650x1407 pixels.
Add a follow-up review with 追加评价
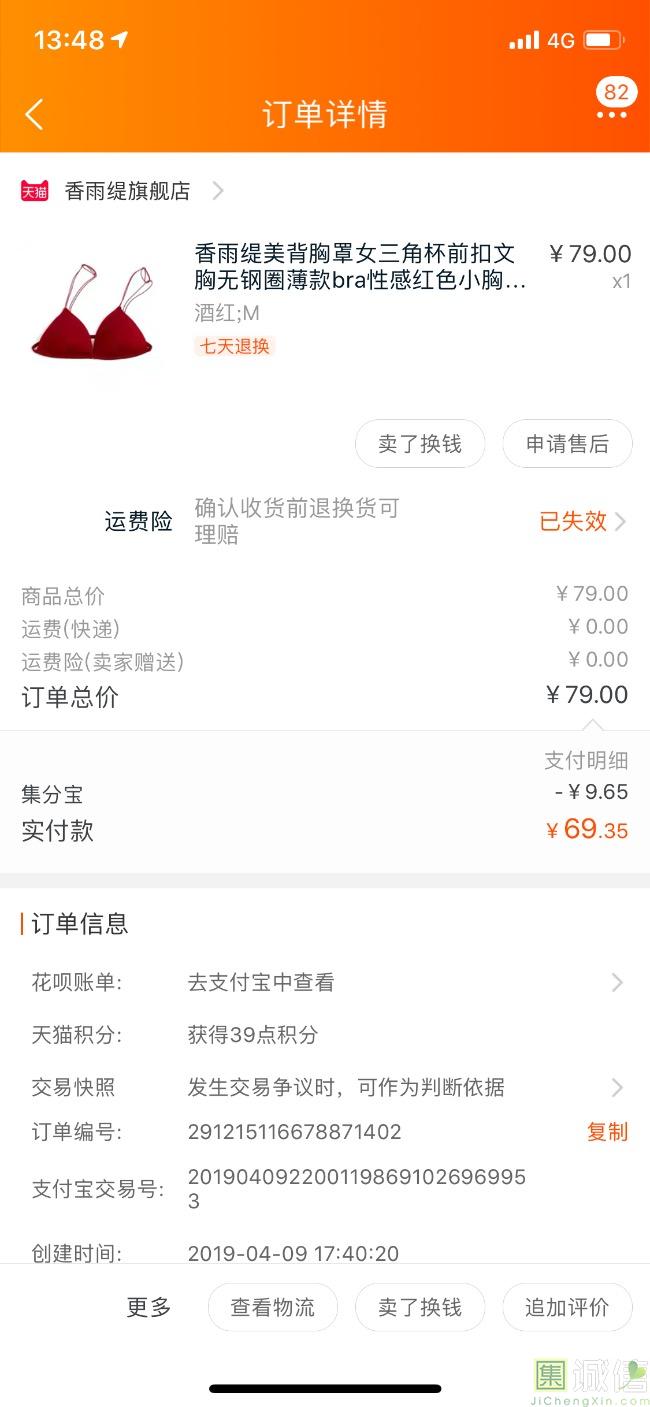tap(567, 1307)
